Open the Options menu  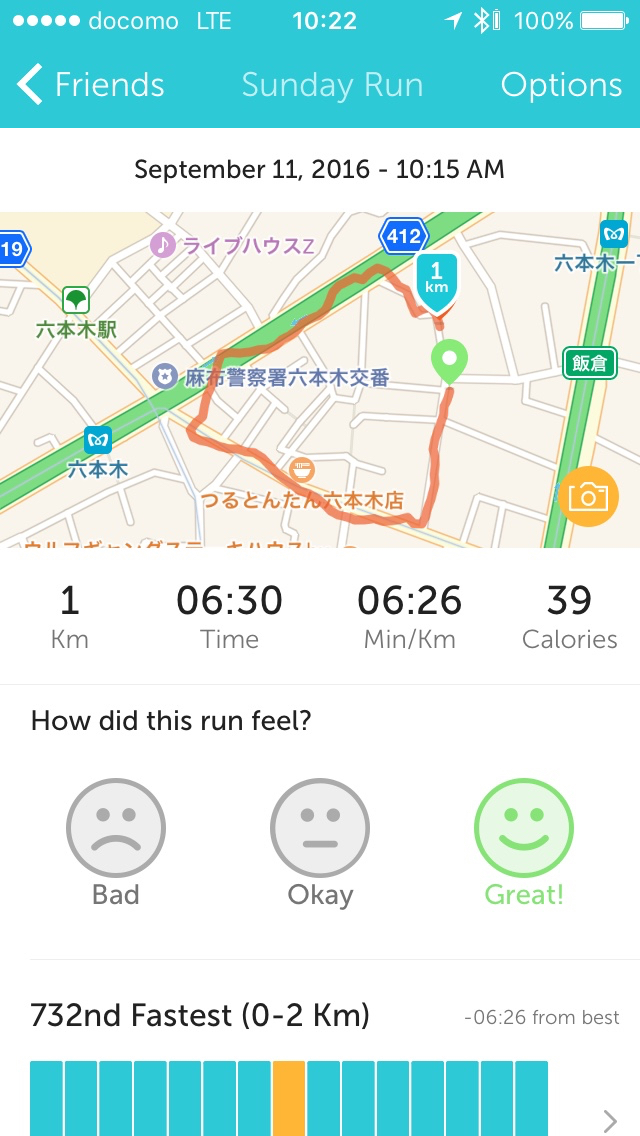point(561,86)
